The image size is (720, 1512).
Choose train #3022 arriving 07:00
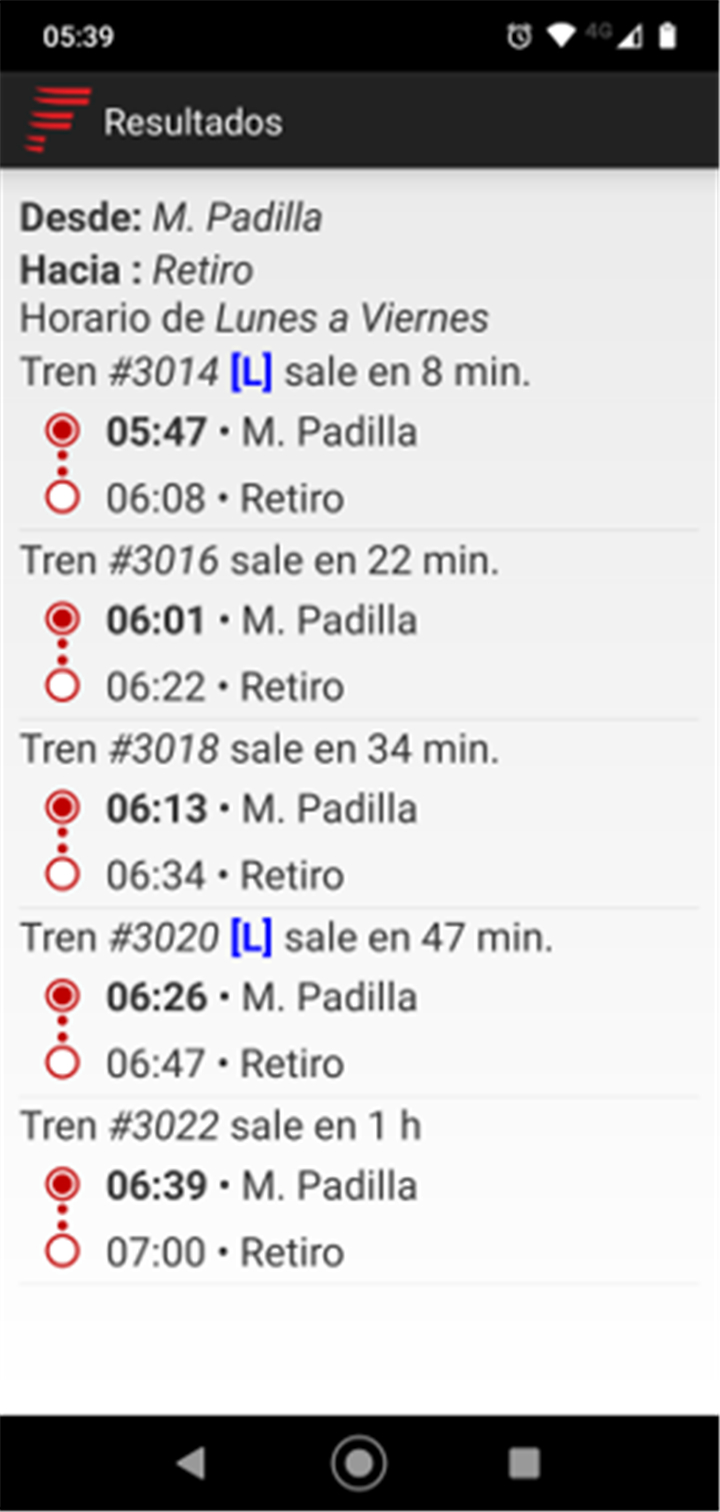[360, 1190]
